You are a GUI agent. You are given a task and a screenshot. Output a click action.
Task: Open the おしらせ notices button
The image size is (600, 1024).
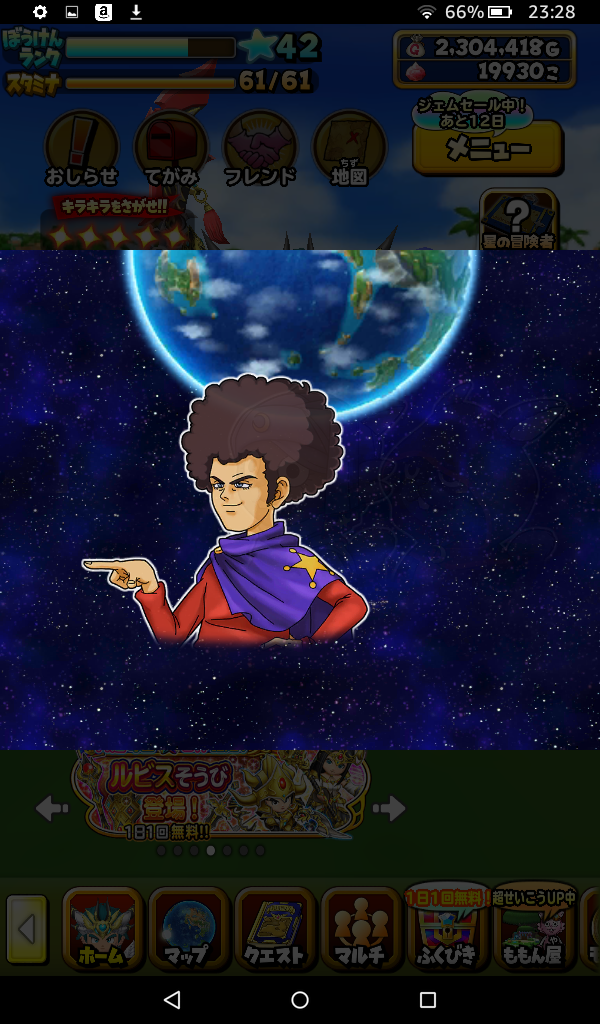pos(82,150)
